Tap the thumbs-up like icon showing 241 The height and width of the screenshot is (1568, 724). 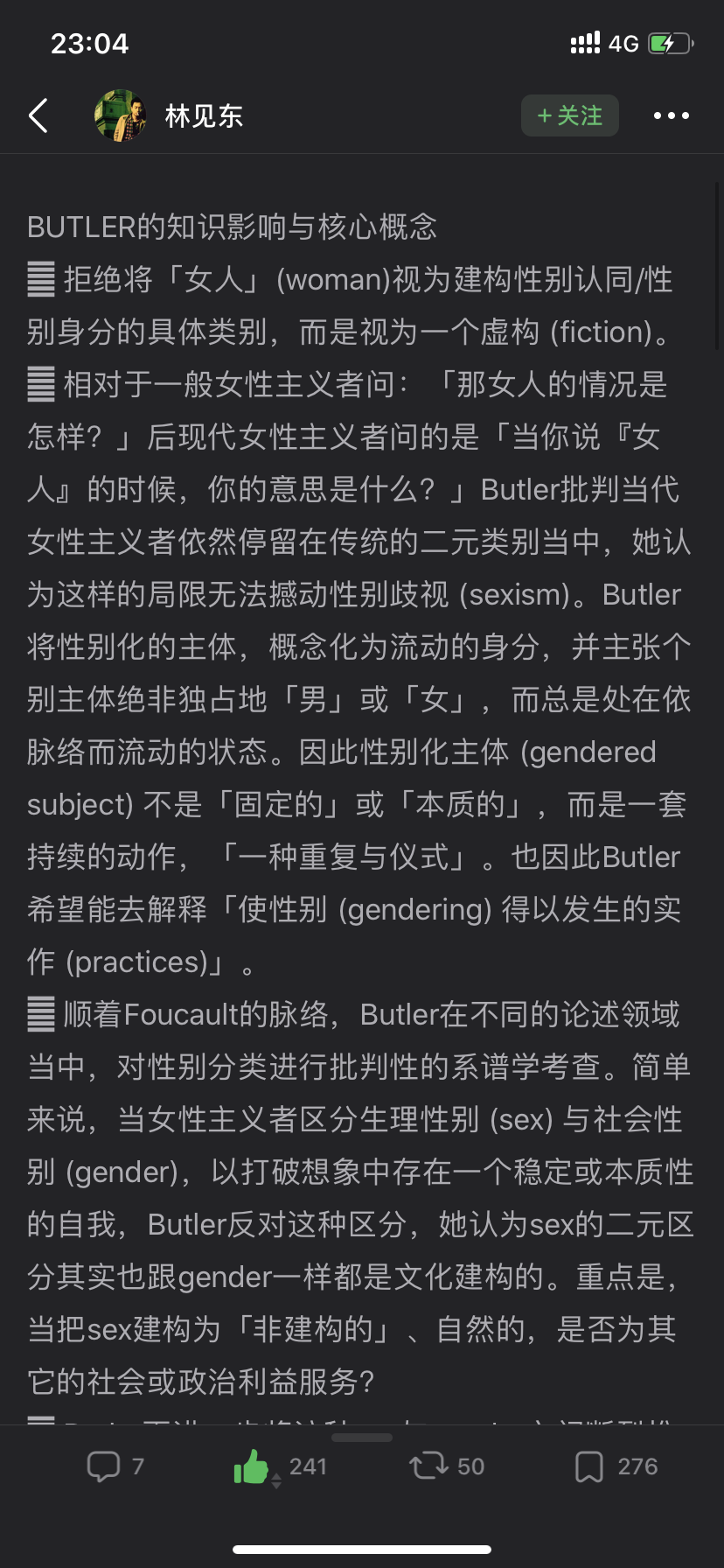coord(251,1466)
